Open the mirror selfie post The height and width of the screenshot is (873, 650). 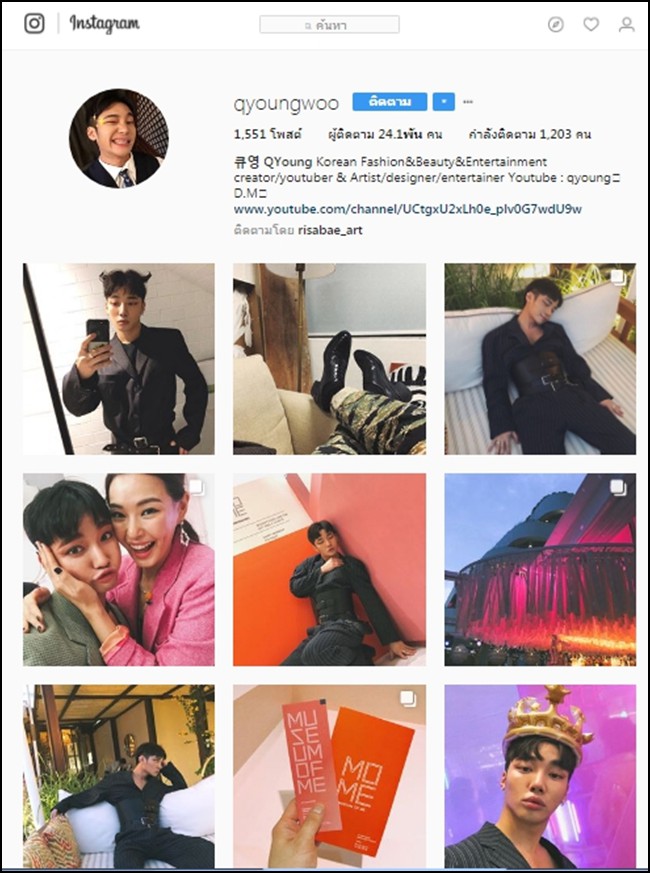coord(118,359)
